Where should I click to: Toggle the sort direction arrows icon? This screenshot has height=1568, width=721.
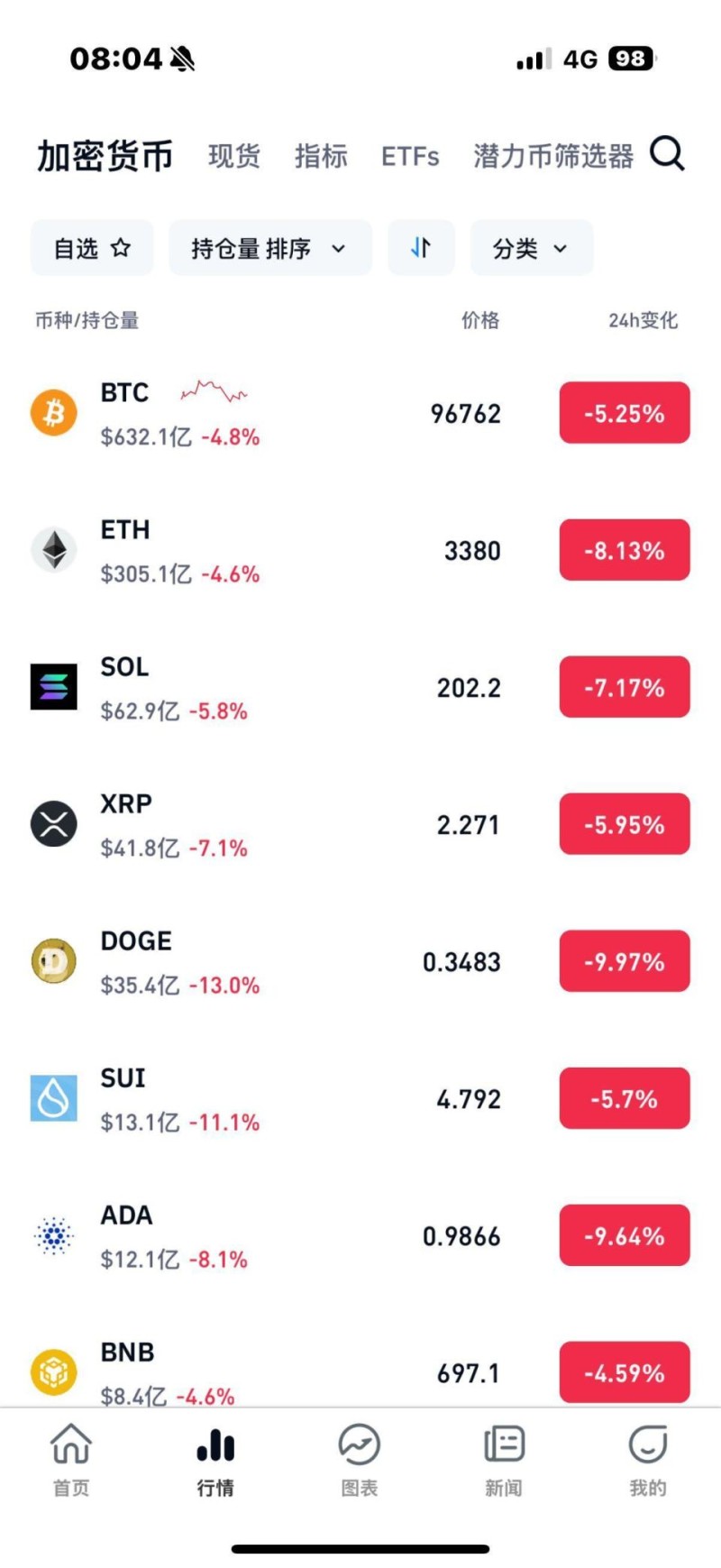point(421,248)
